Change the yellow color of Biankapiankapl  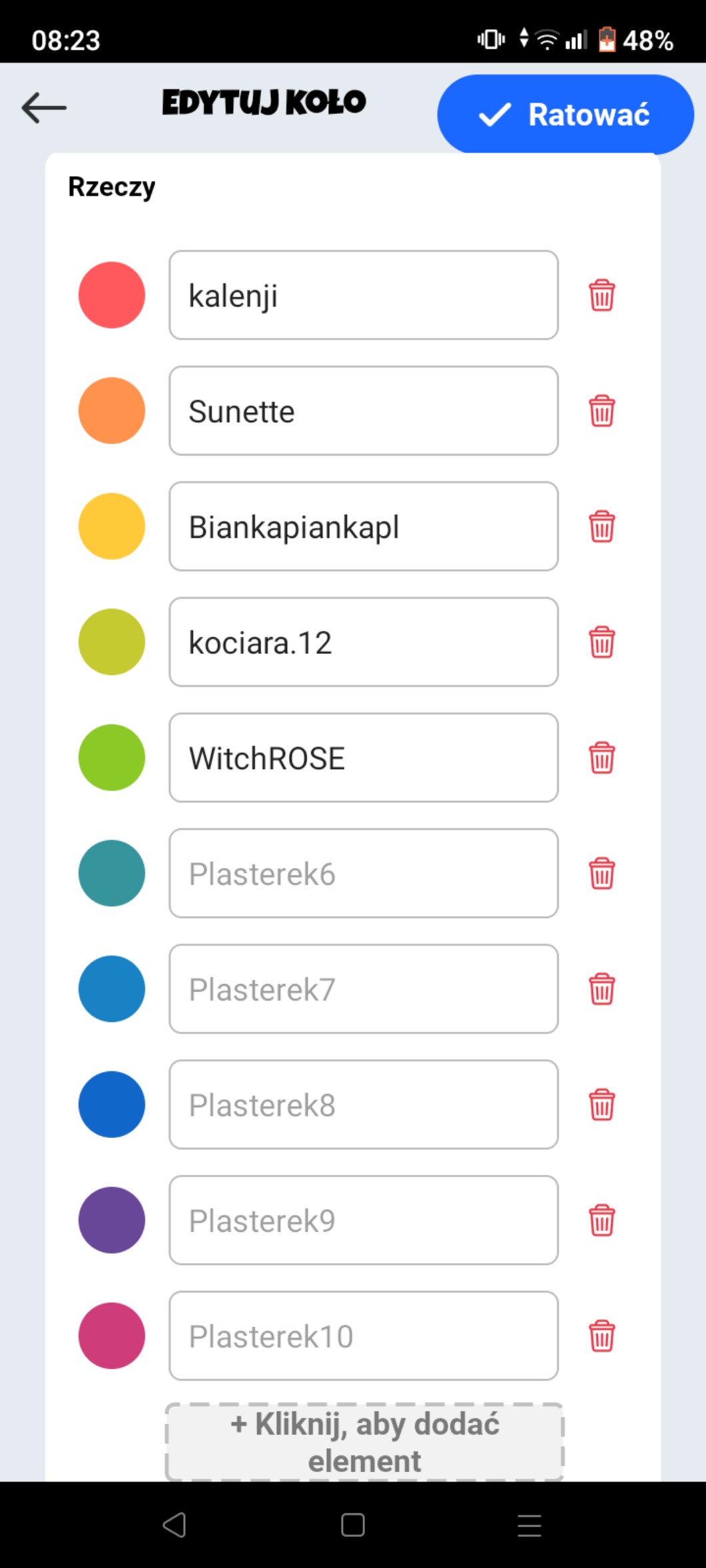point(112,526)
